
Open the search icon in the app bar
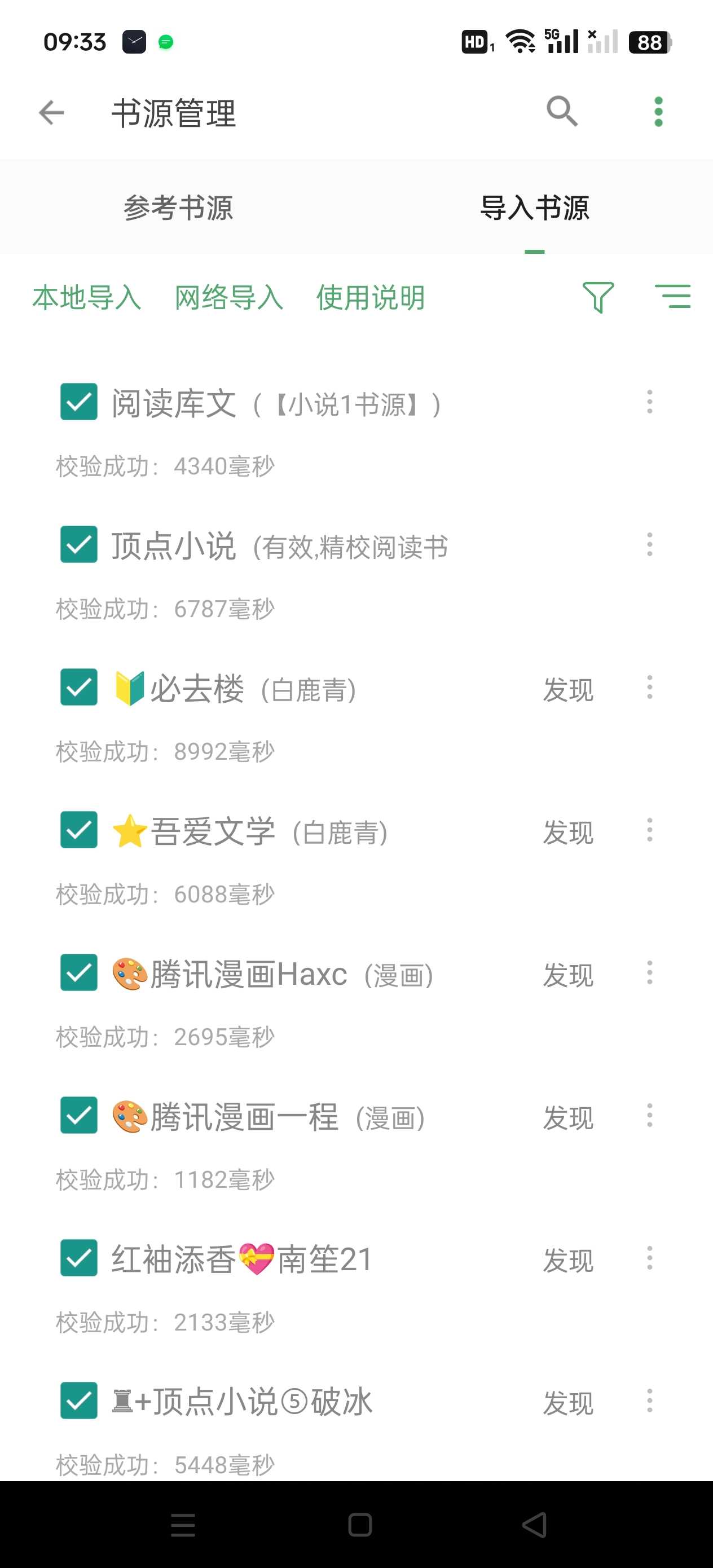pyautogui.click(x=561, y=111)
